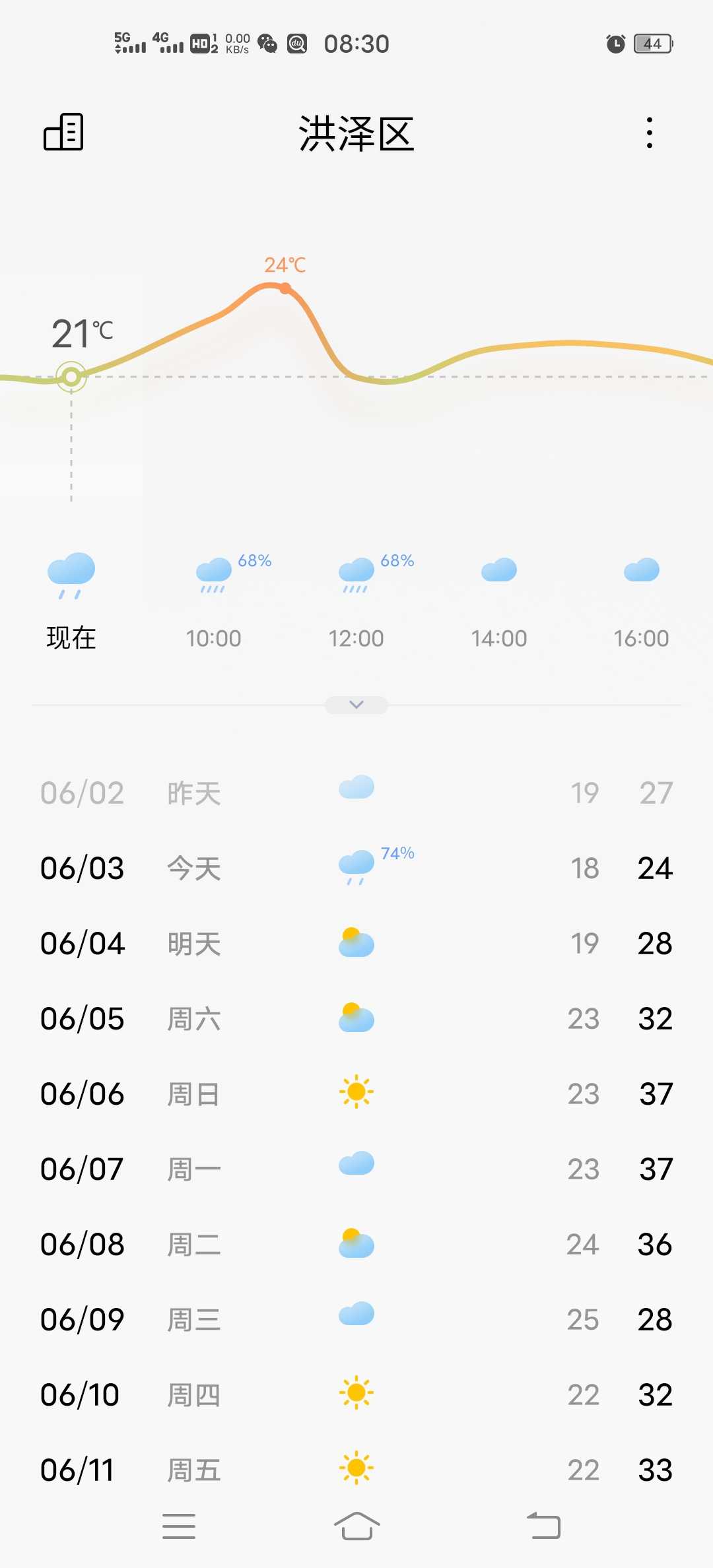Open the 06/09 Wednesday forecast
713x1568 pixels.
[356, 1319]
